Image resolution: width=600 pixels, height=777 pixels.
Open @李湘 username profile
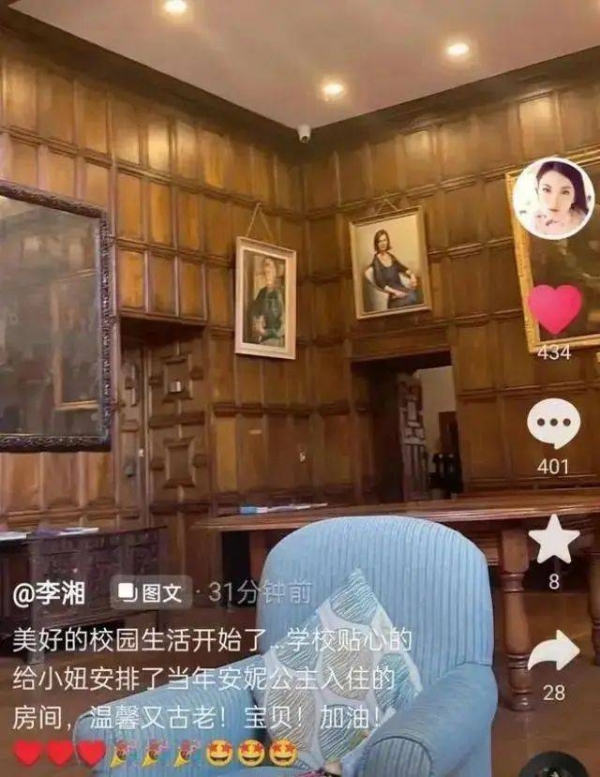[x=52, y=592]
